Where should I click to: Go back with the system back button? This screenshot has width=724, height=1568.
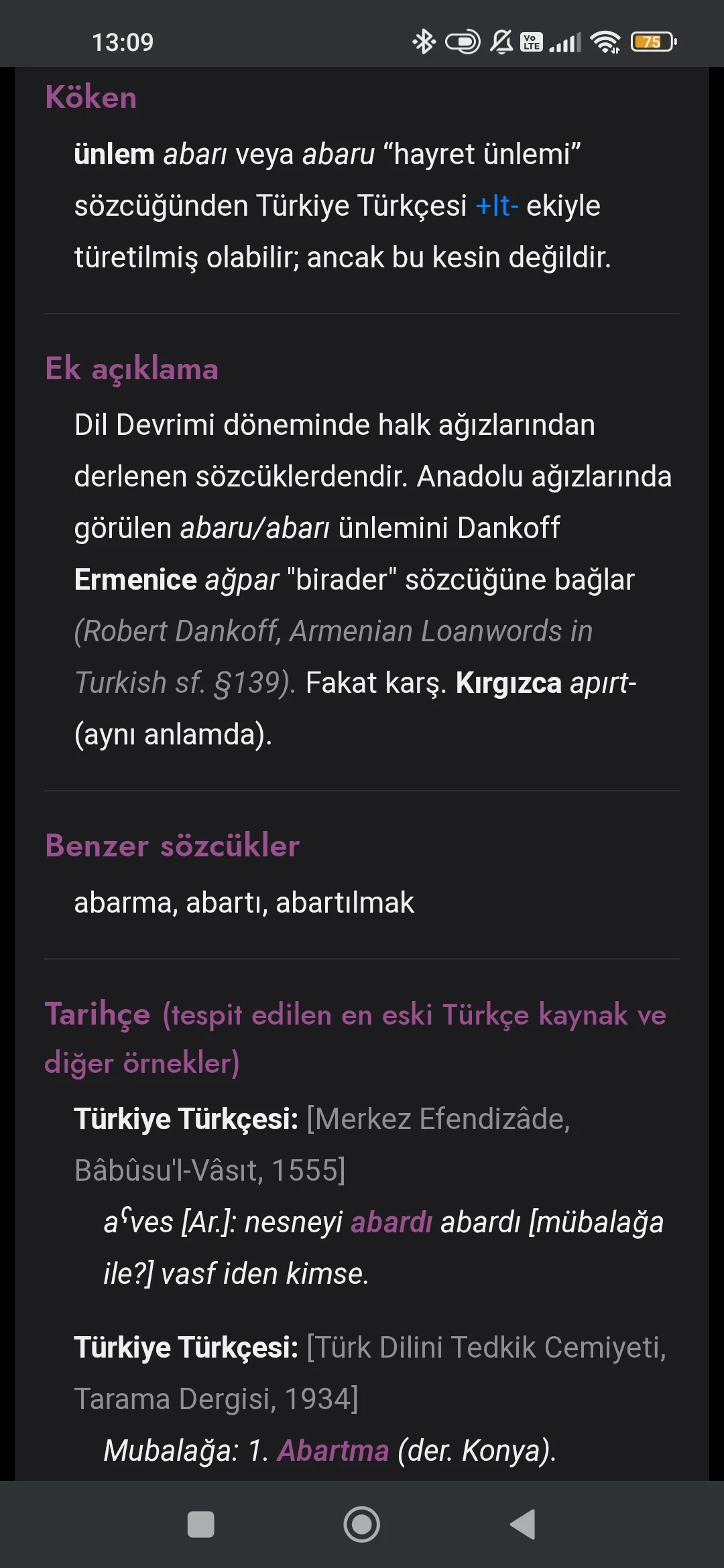coord(523,1524)
